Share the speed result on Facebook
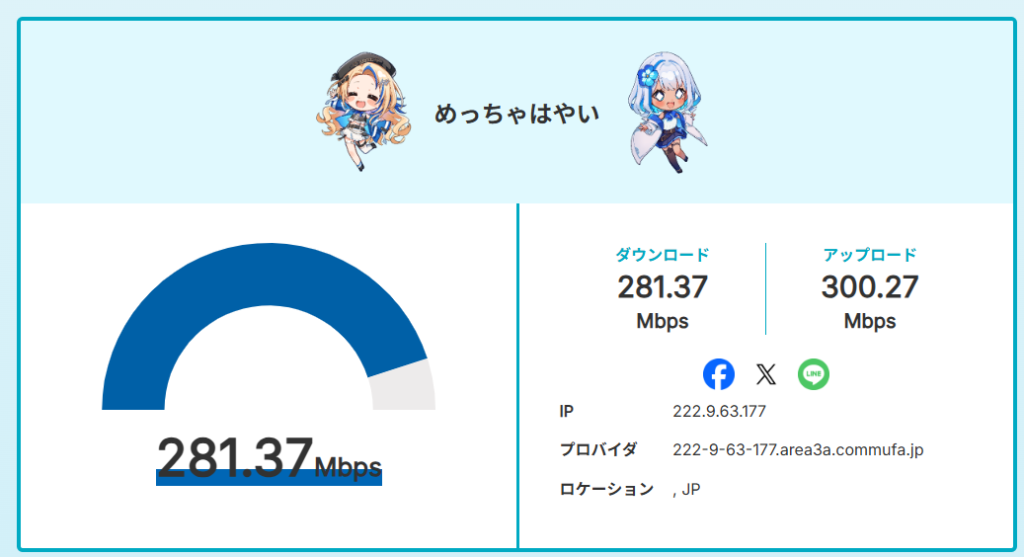 (718, 375)
